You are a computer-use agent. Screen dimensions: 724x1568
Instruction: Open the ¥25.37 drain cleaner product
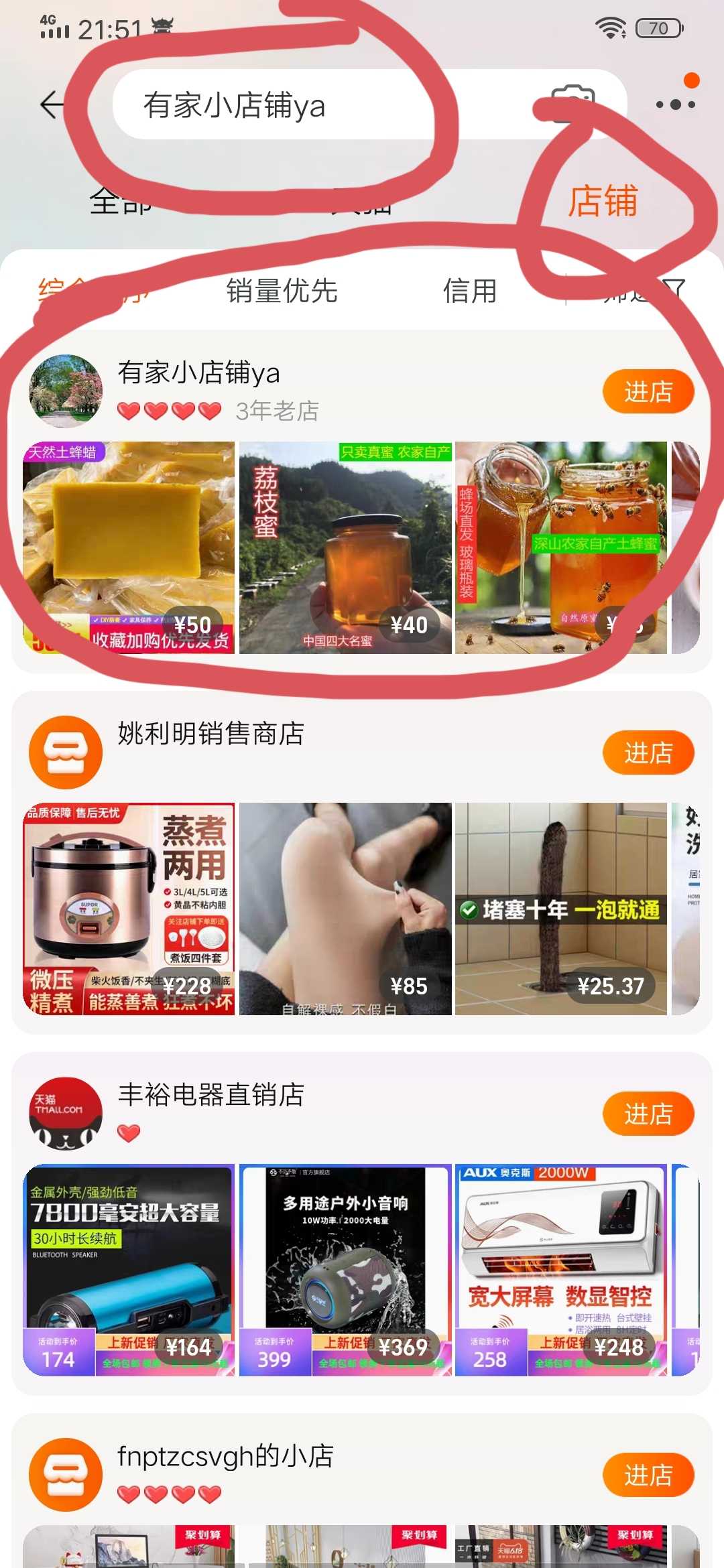tap(561, 909)
